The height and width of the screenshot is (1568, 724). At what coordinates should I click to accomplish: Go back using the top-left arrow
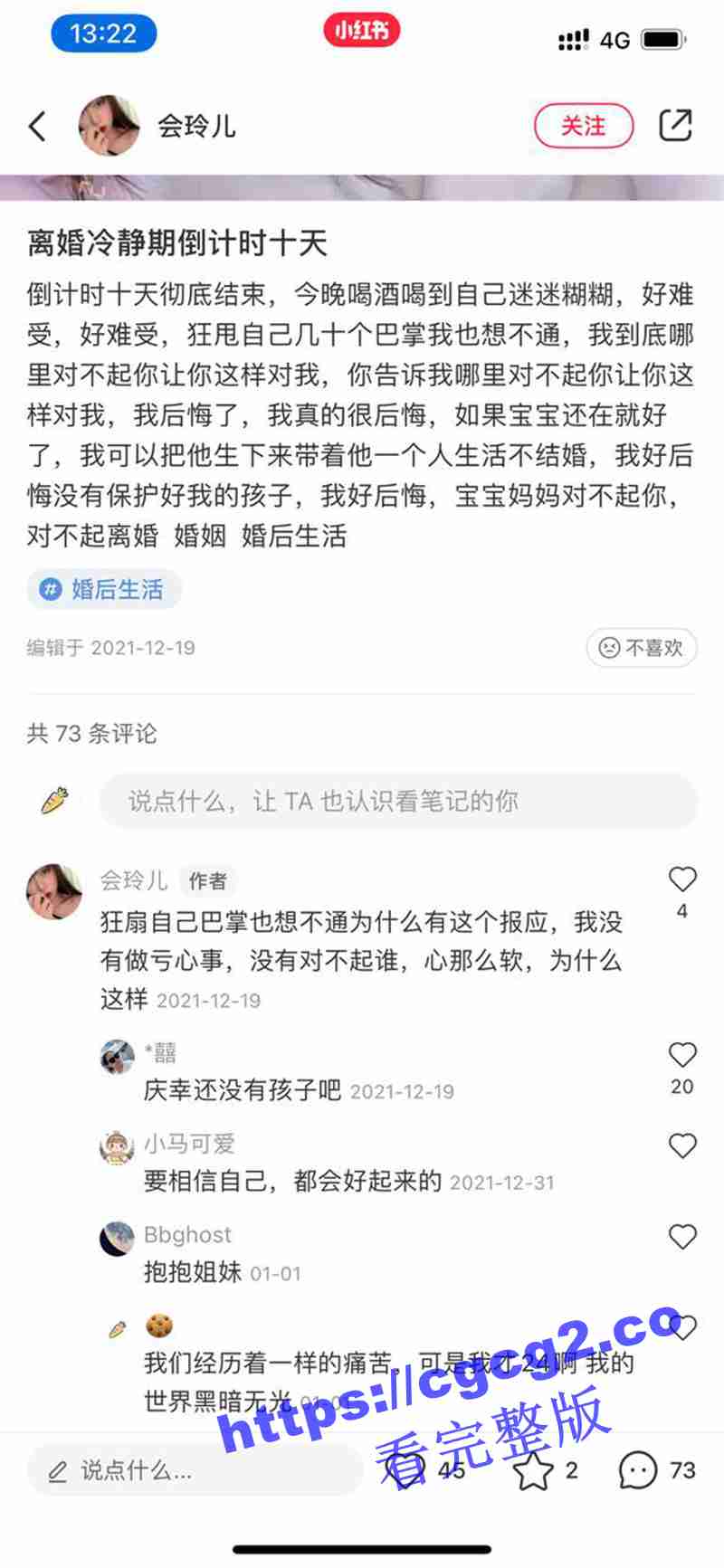point(37,127)
